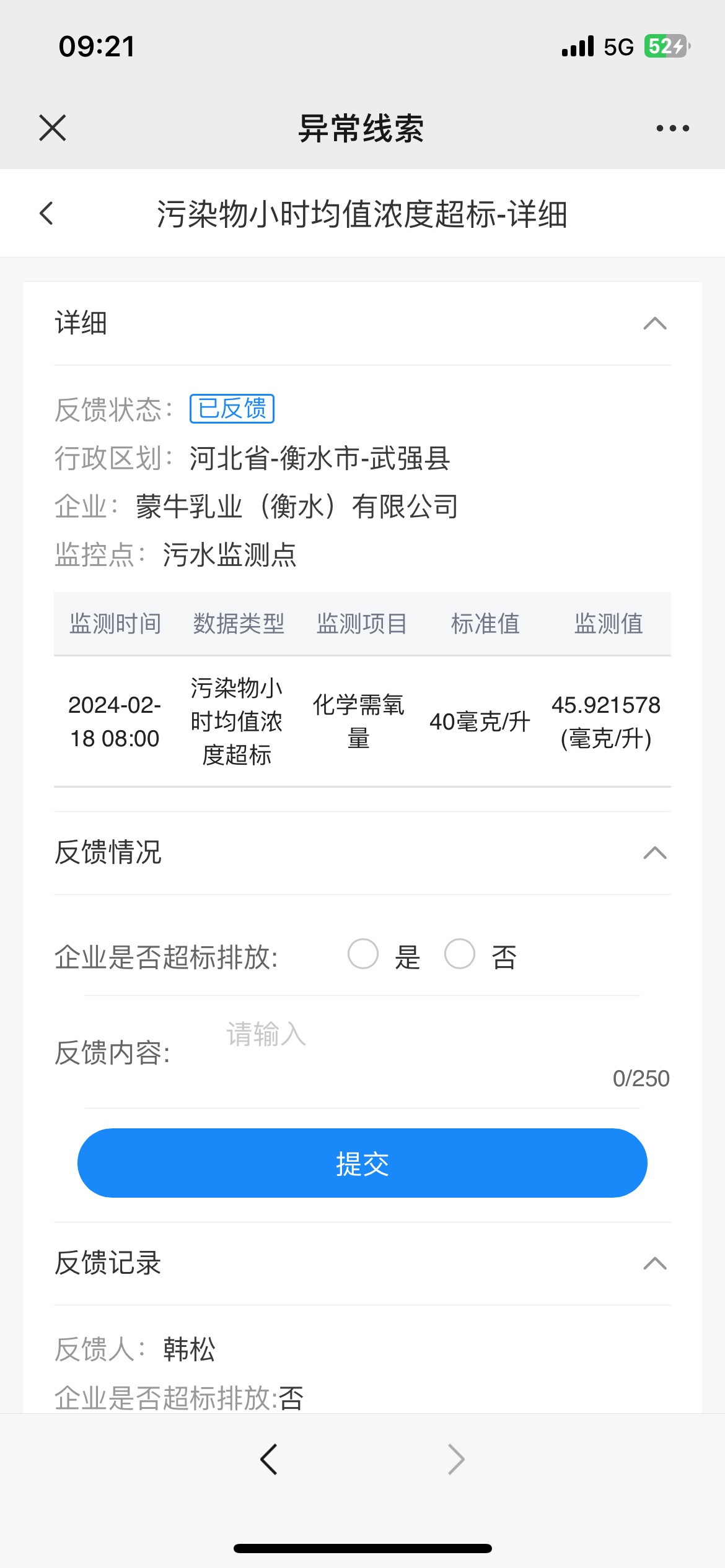Go back from the 污染物小时均值浓度超标-详细 page
Image resolution: width=725 pixels, height=1568 pixels.
point(46,214)
